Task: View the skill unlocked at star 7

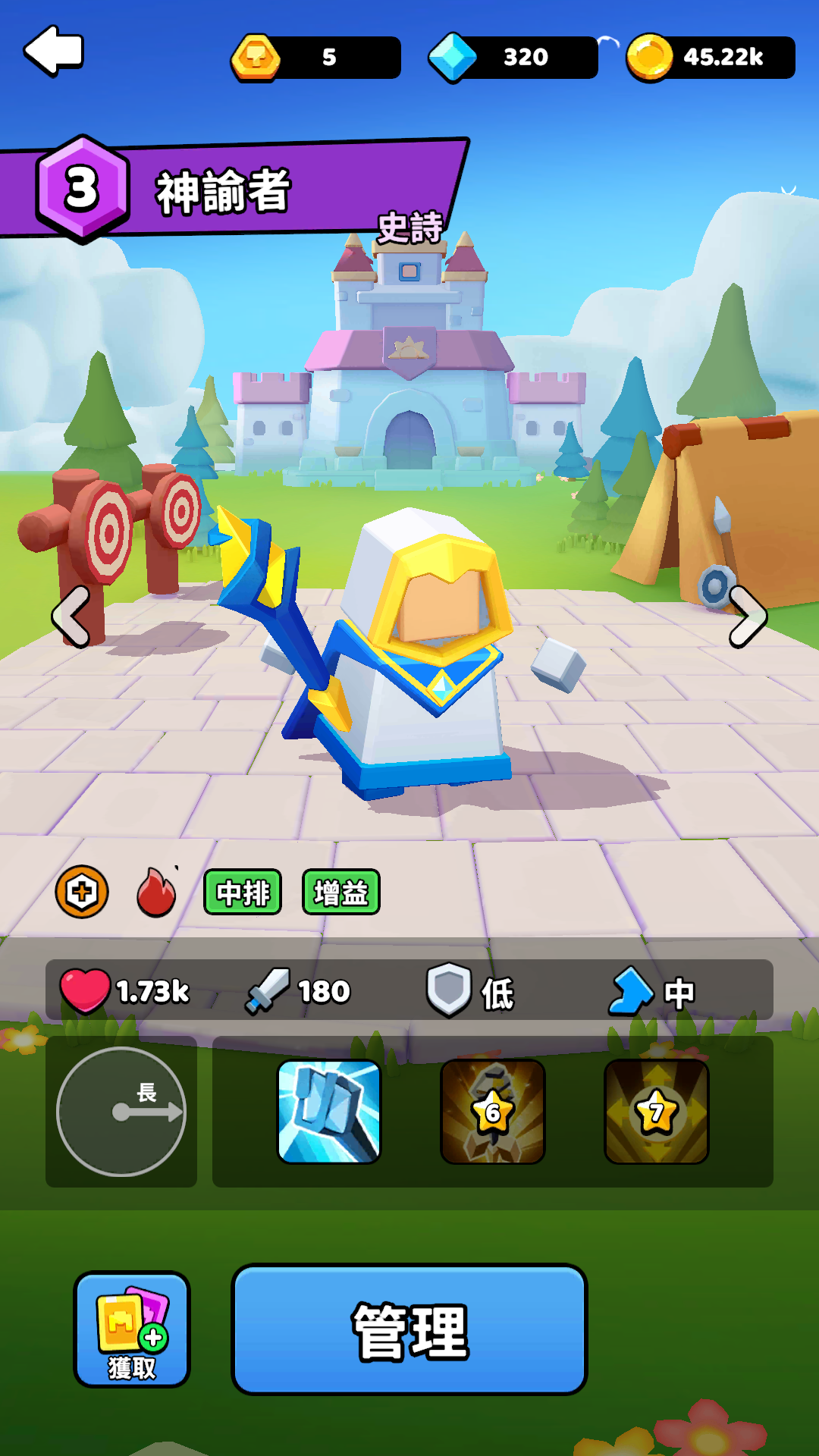Action: (657, 1112)
